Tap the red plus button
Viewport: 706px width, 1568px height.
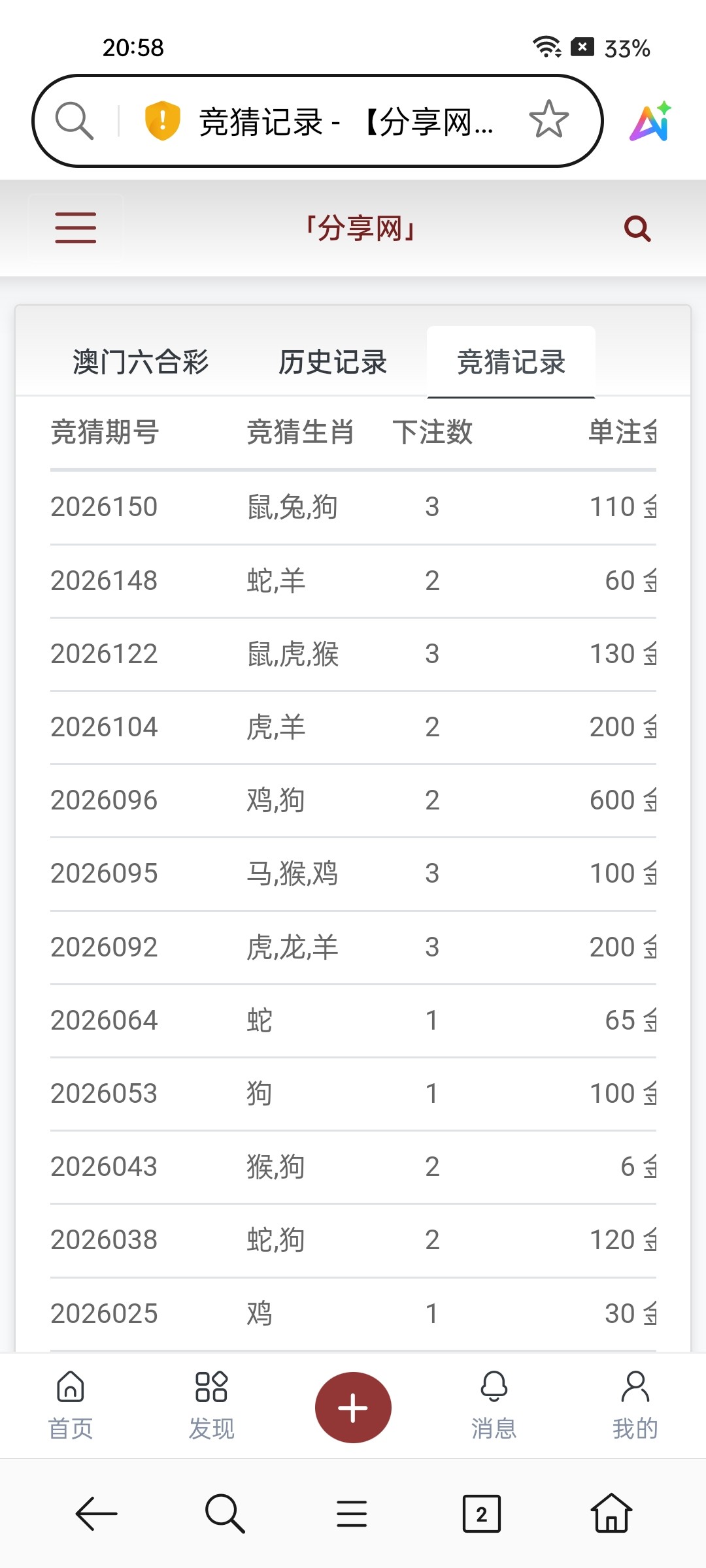pyautogui.click(x=353, y=1407)
